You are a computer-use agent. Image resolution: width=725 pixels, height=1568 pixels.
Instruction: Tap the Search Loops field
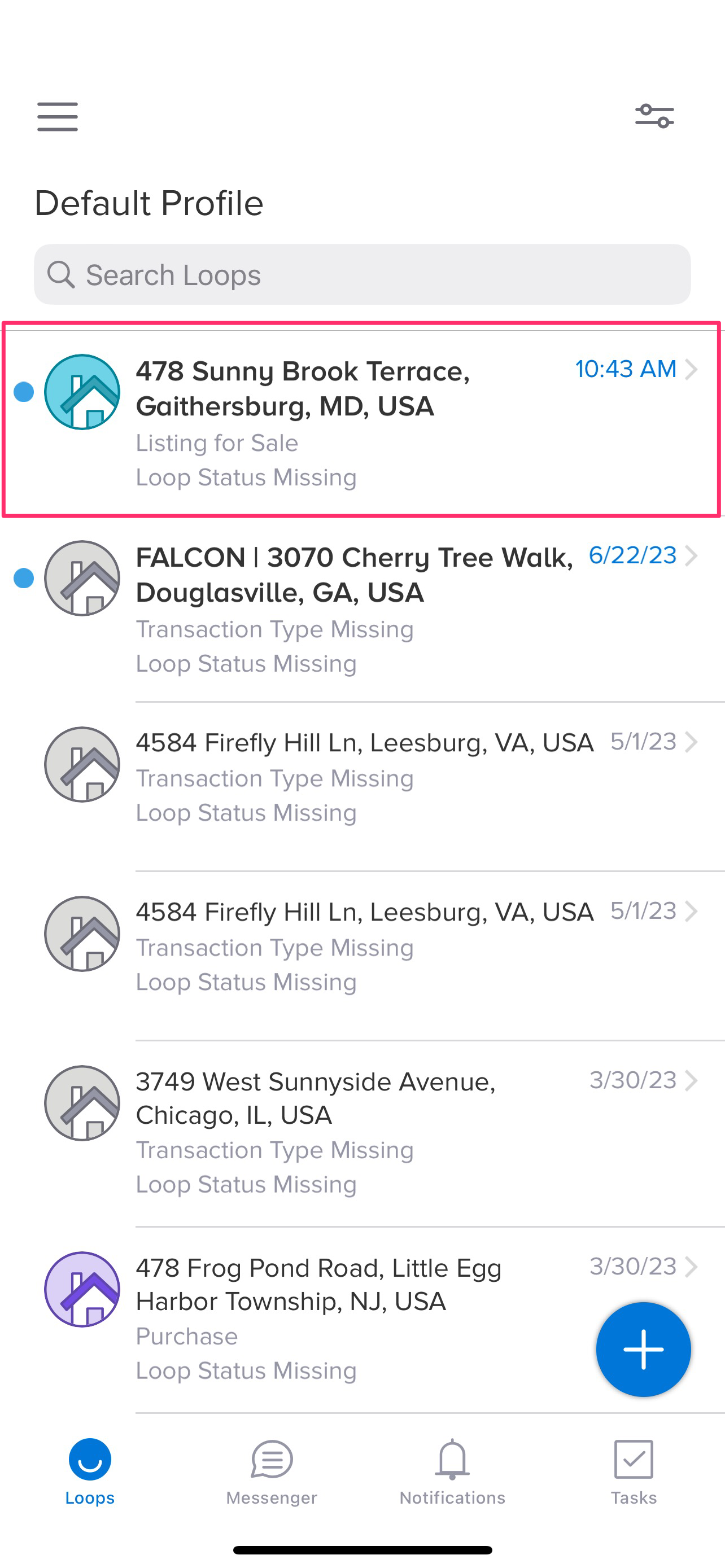click(x=362, y=274)
